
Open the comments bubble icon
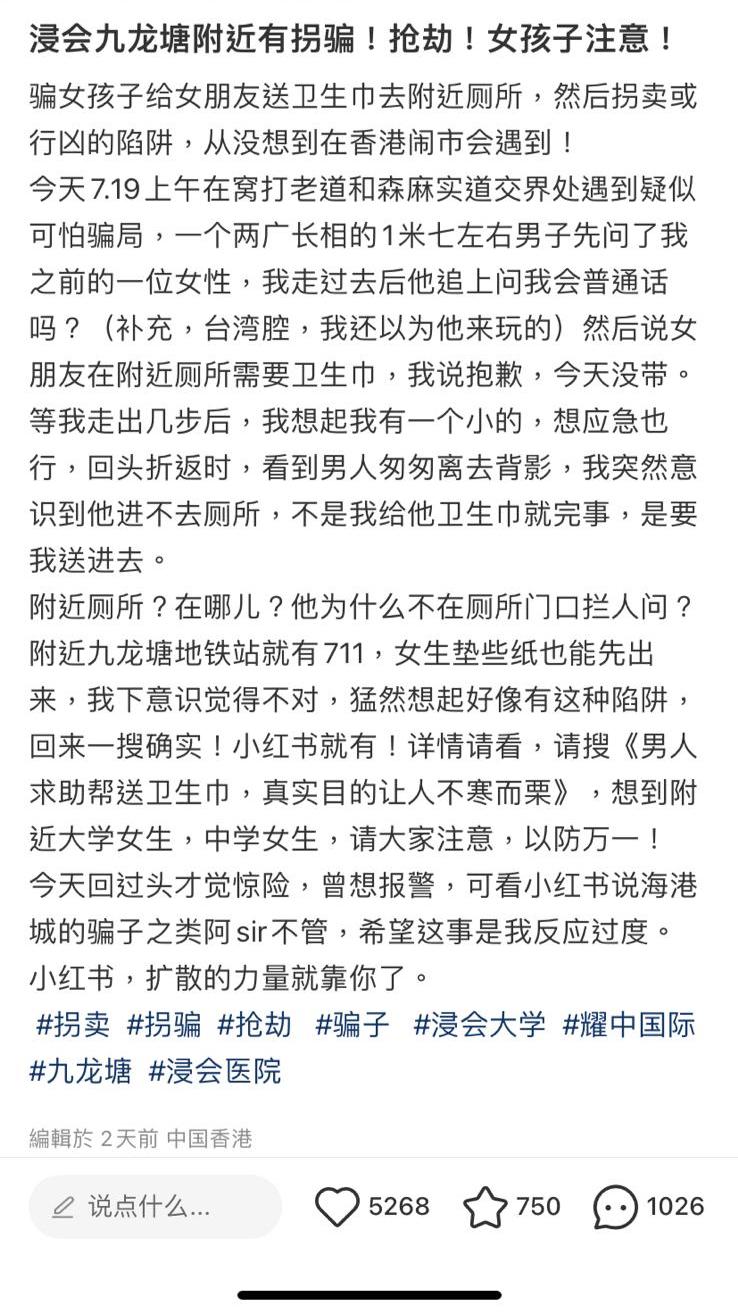pos(615,1207)
